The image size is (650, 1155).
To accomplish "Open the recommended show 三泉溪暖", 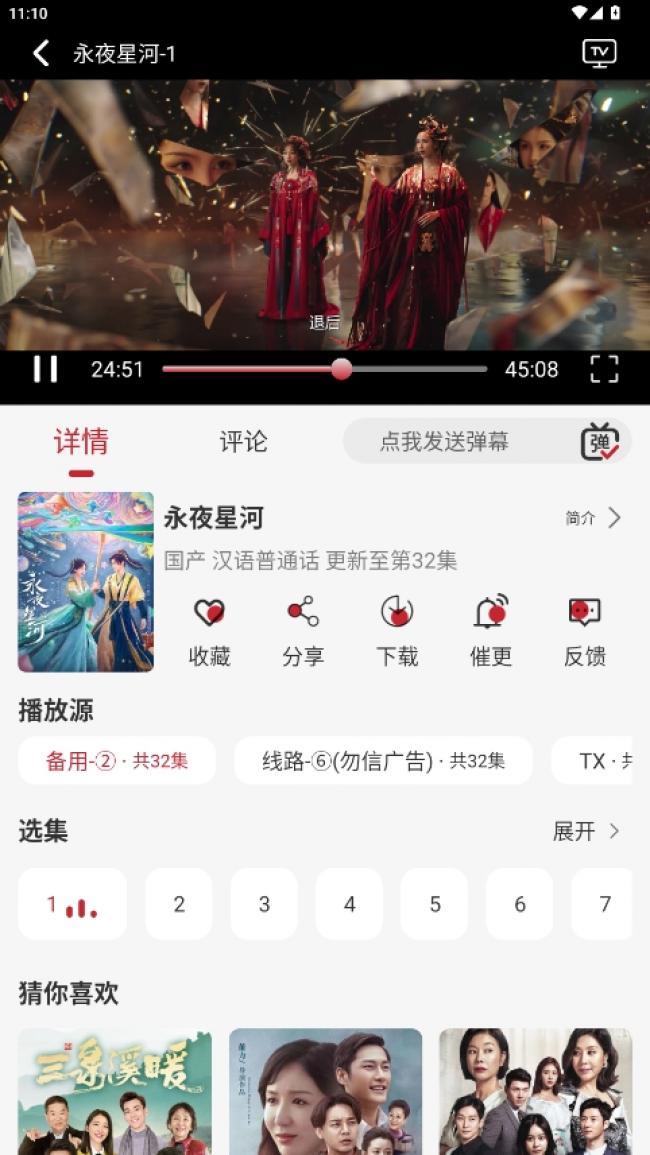I will coord(115,1090).
